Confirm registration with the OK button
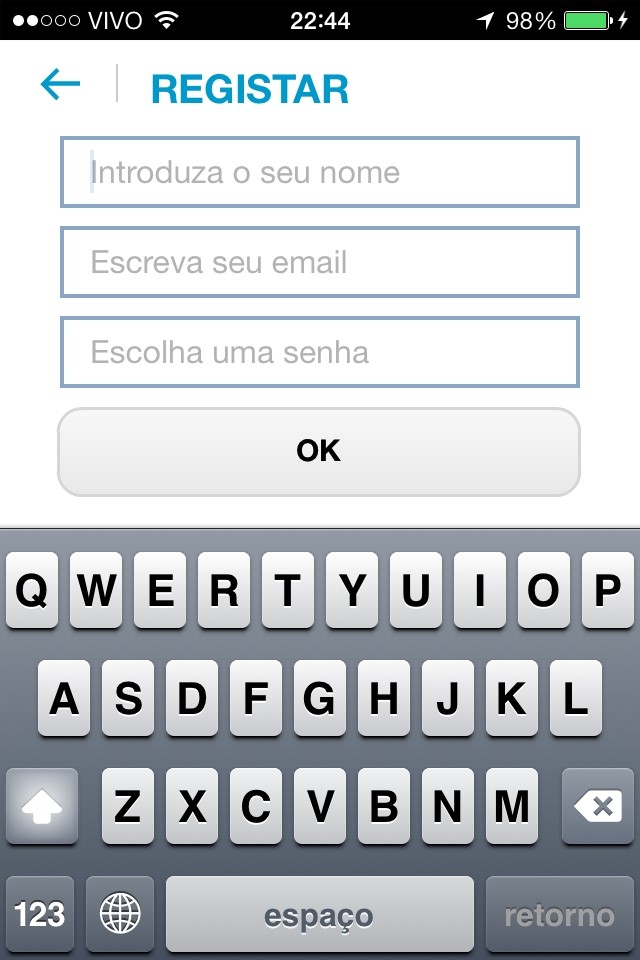The height and width of the screenshot is (960, 640). click(x=319, y=452)
